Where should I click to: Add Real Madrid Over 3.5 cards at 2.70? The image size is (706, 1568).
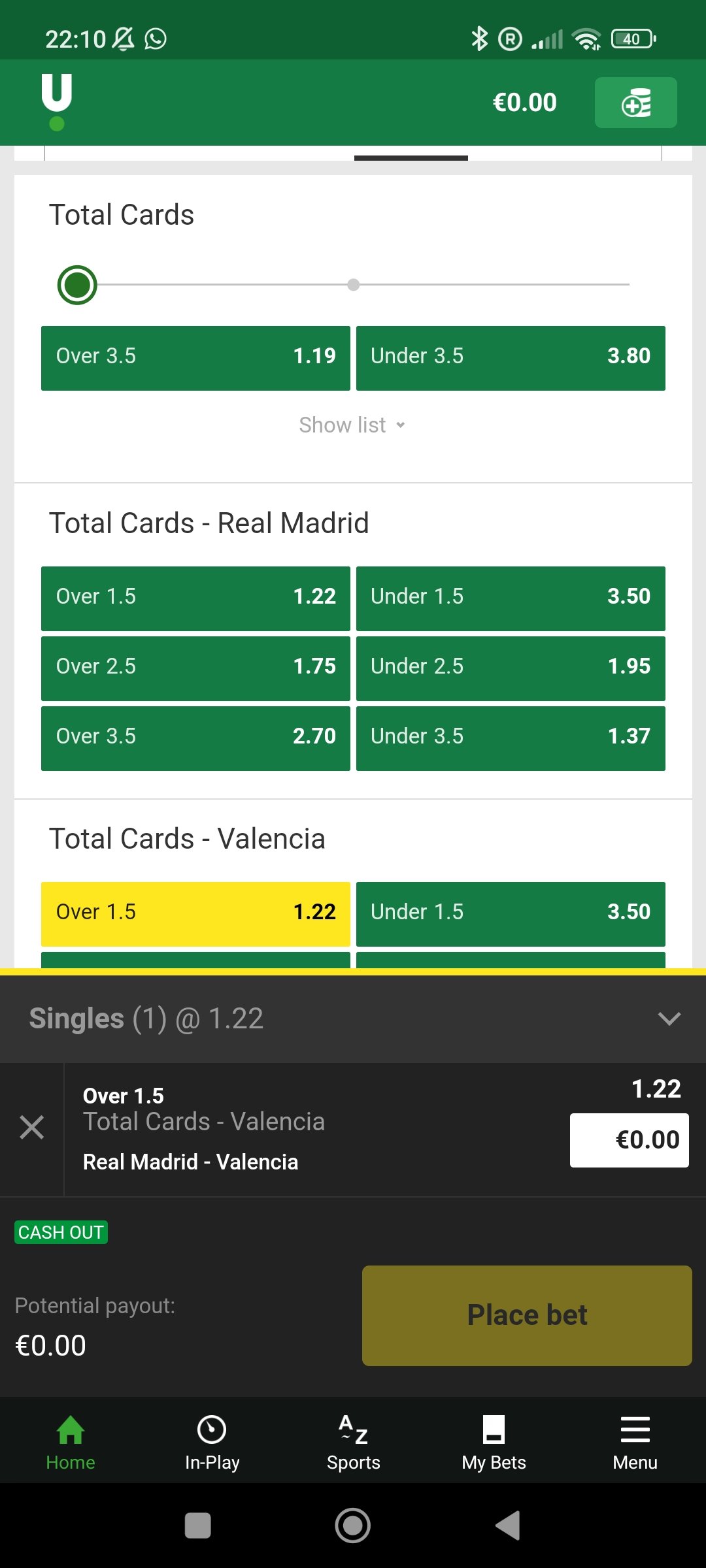click(x=195, y=738)
